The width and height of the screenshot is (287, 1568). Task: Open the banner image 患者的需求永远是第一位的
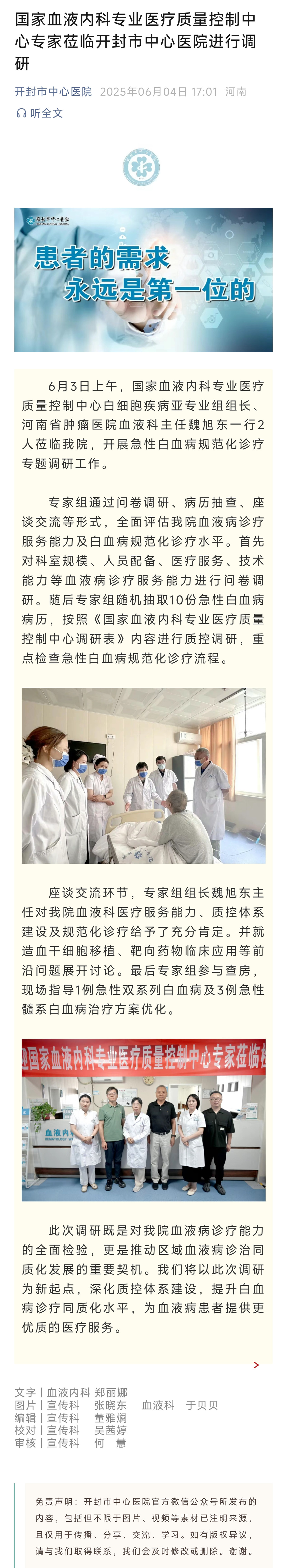(x=143, y=279)
